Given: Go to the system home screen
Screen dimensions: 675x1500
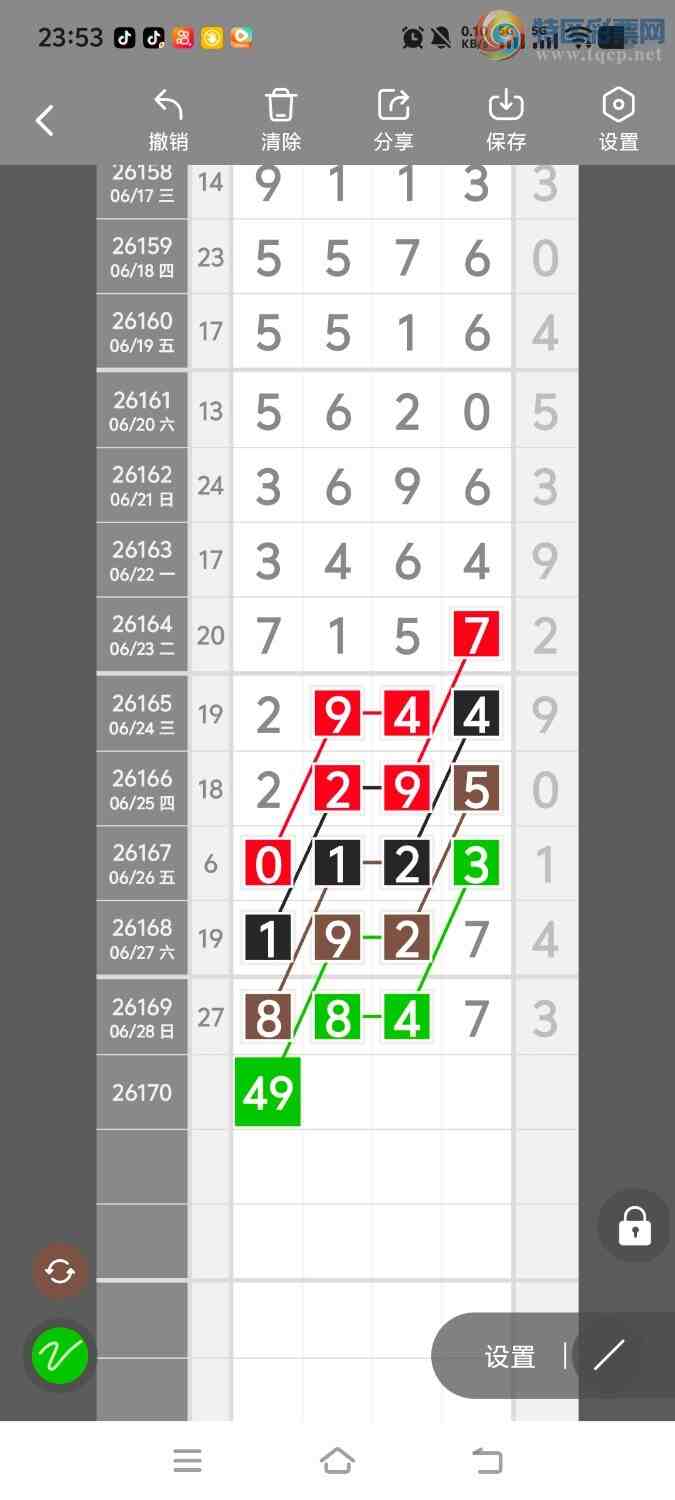Looking at the screenshot, I should [337, 1461].
